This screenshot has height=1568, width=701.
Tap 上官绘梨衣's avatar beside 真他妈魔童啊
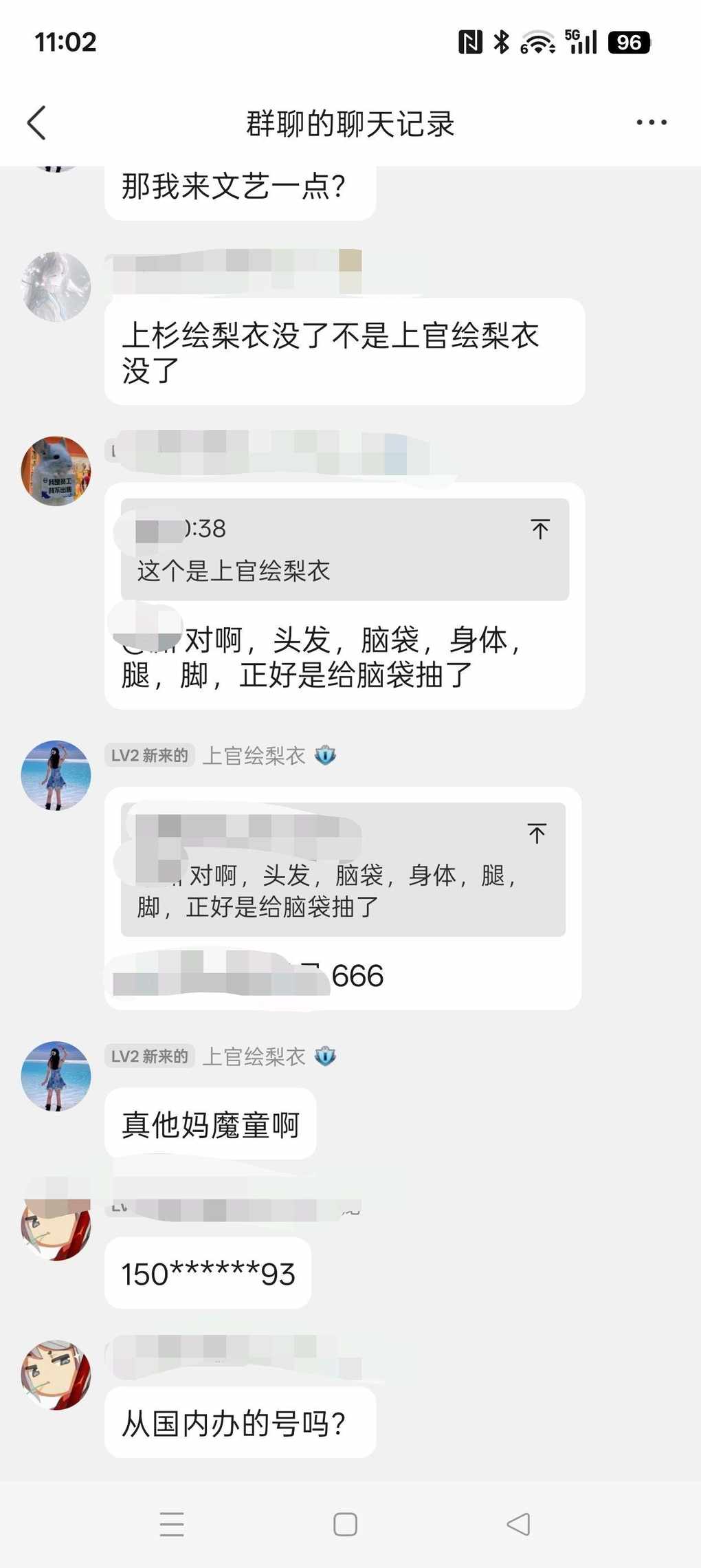tap(56, 1076)
